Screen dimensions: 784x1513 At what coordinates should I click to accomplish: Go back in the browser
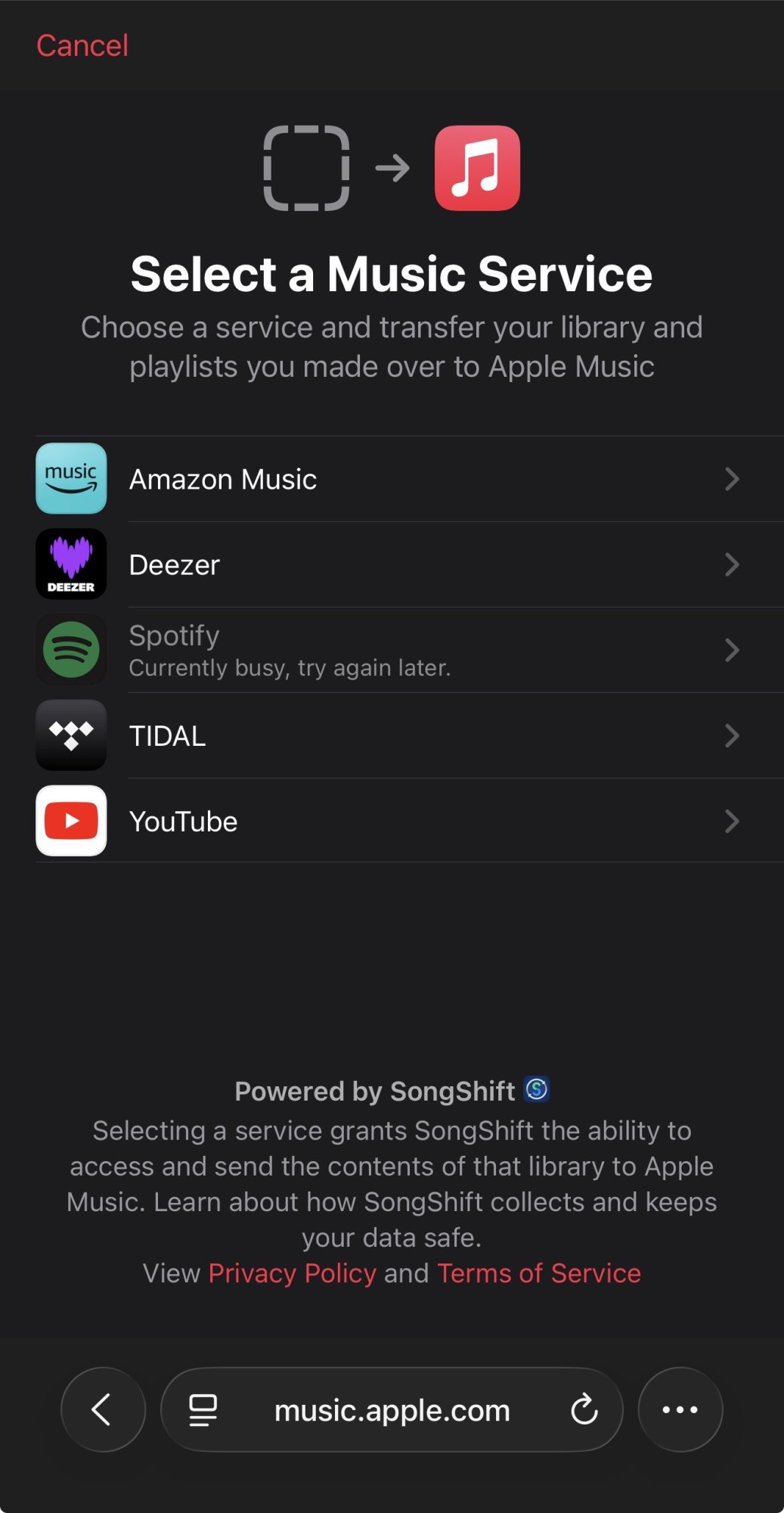[103, 1409]
